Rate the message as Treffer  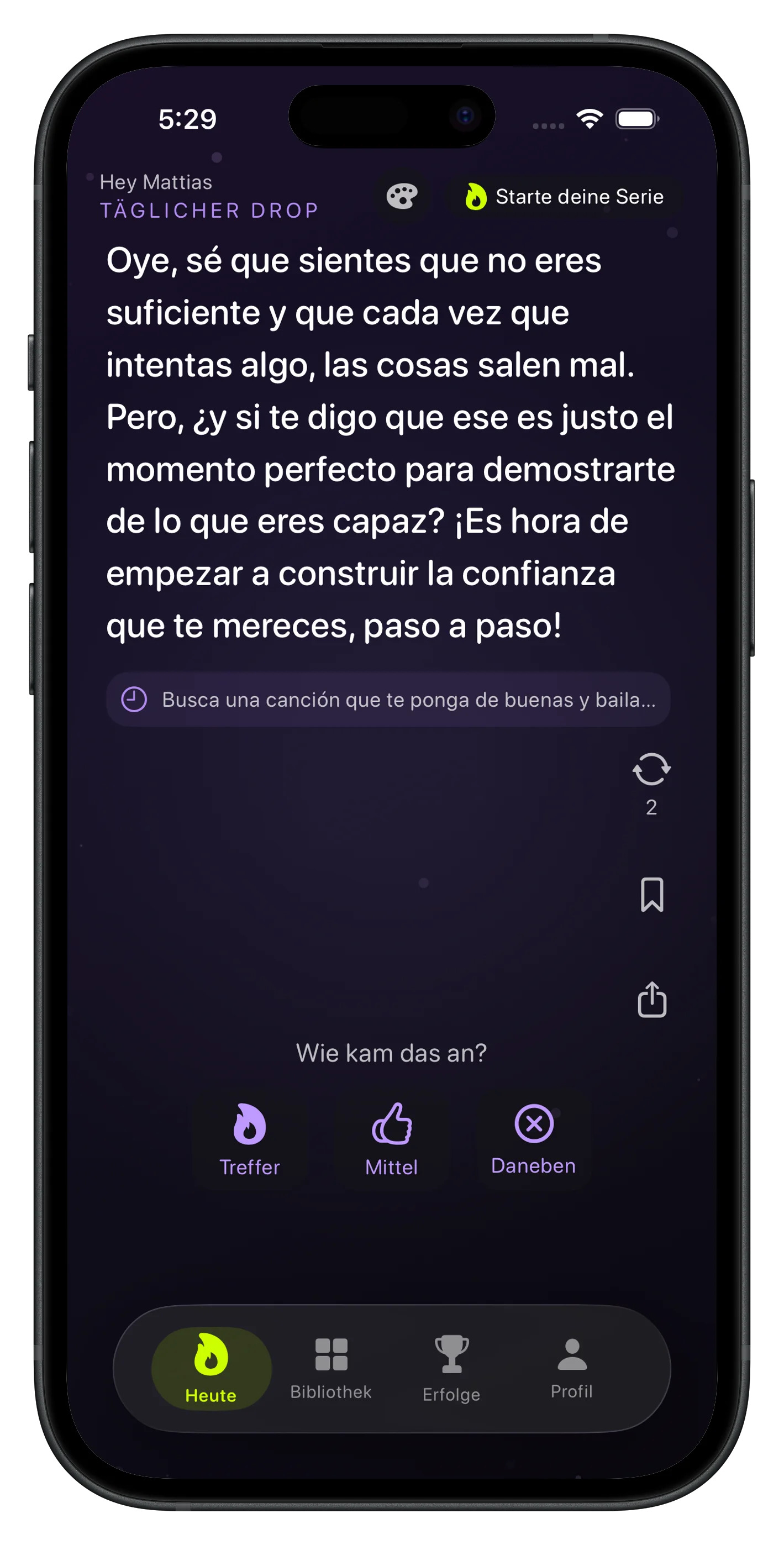pyautogui.click(x=250, y=1139)
